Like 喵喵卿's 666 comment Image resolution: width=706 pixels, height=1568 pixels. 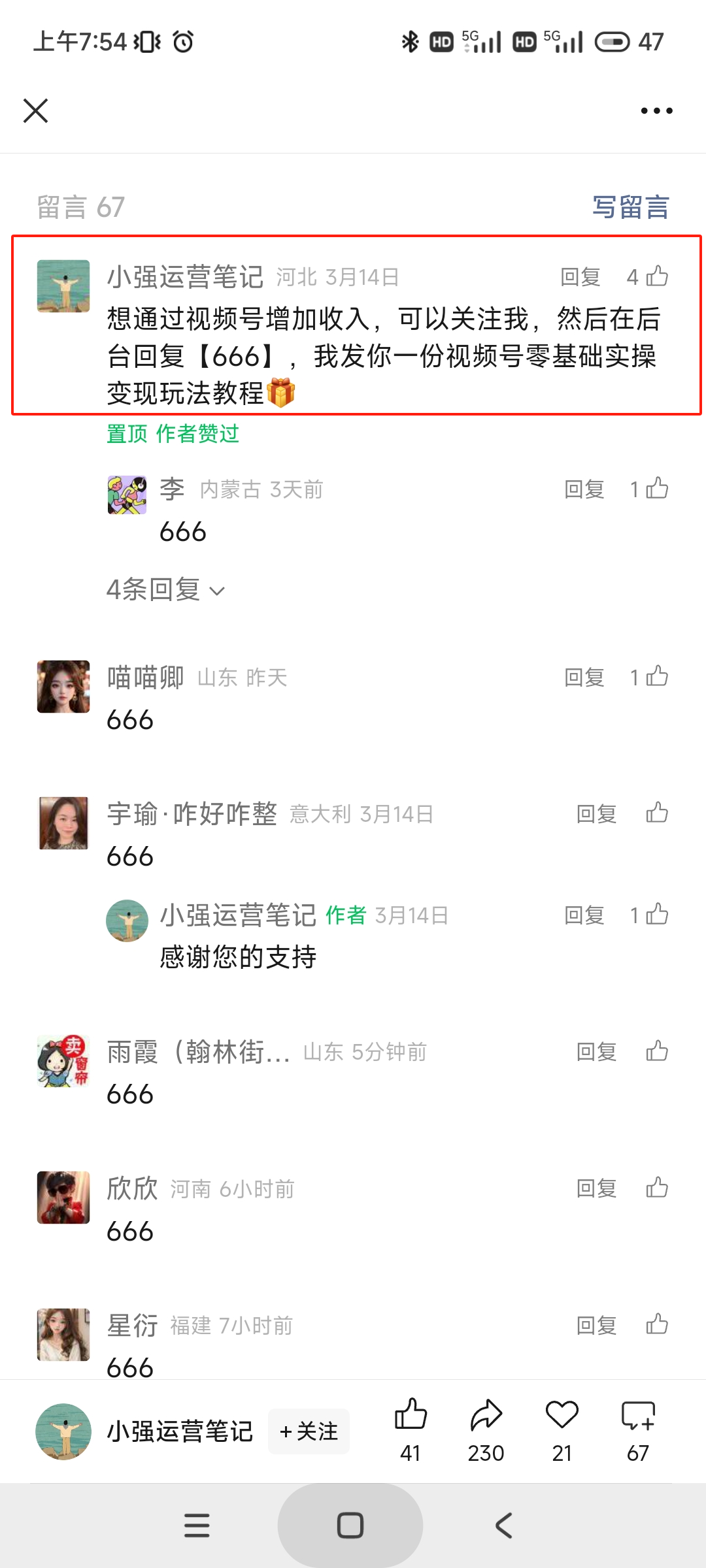(x=656, y=677)
